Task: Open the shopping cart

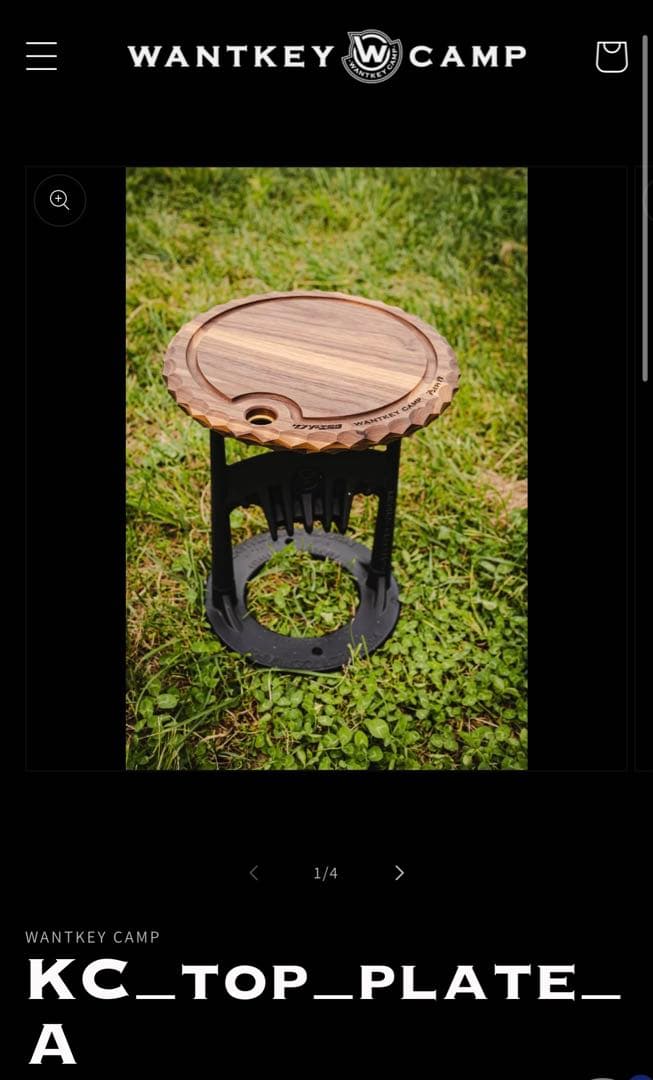Action: (611, 56)
